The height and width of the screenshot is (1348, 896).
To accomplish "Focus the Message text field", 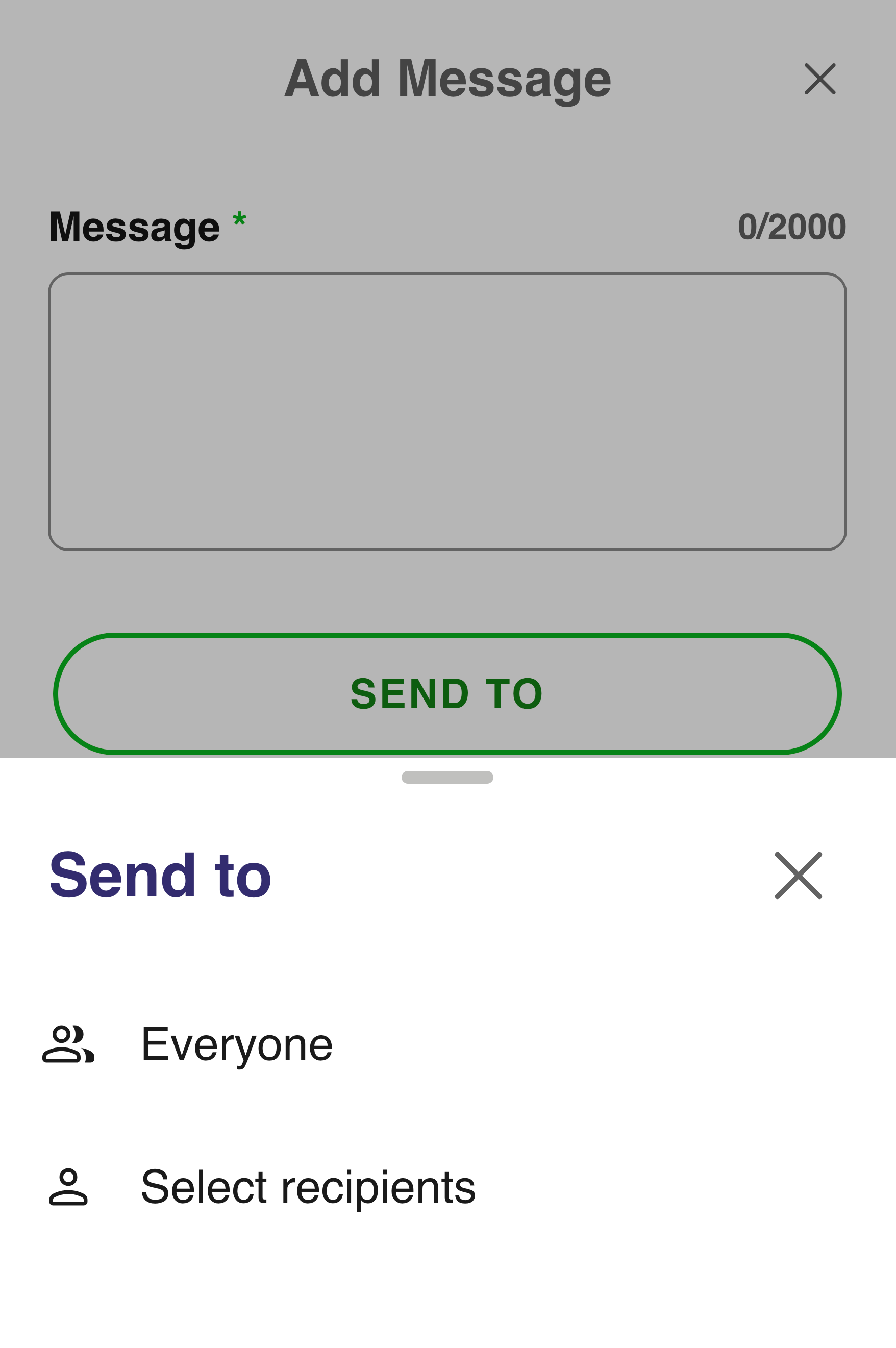I will pos(447,411).
